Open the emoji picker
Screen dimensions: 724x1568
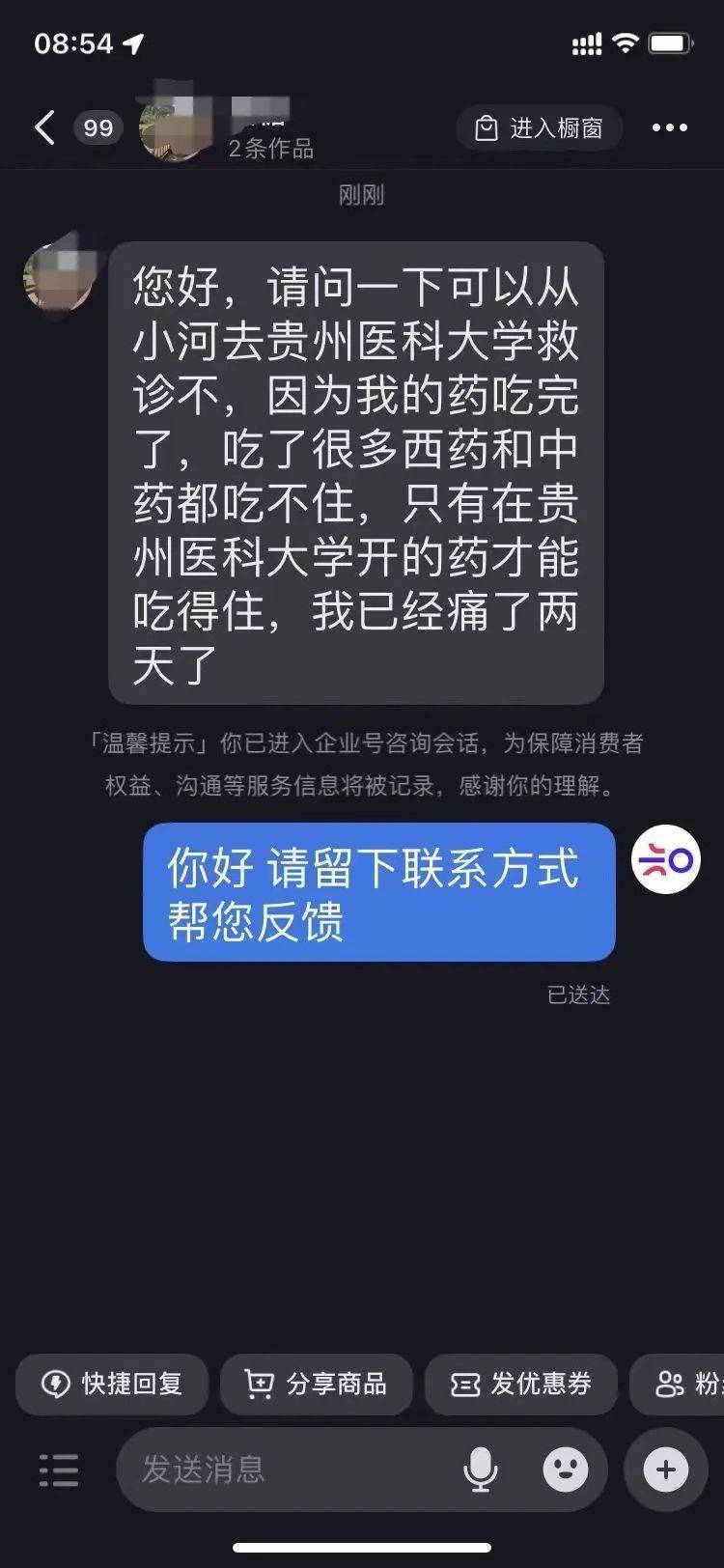566,1470
